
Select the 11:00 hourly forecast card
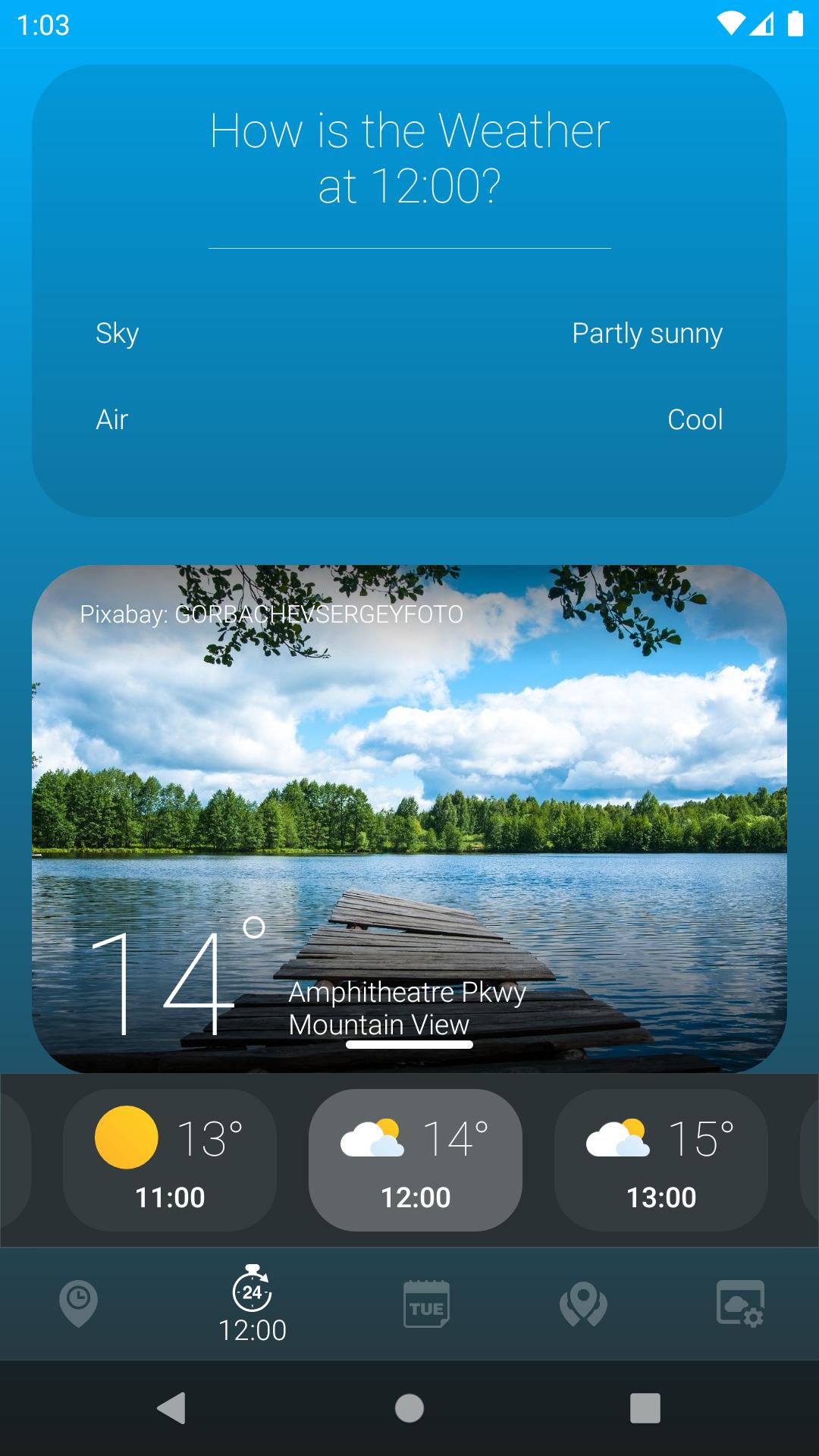[170, 1159]
